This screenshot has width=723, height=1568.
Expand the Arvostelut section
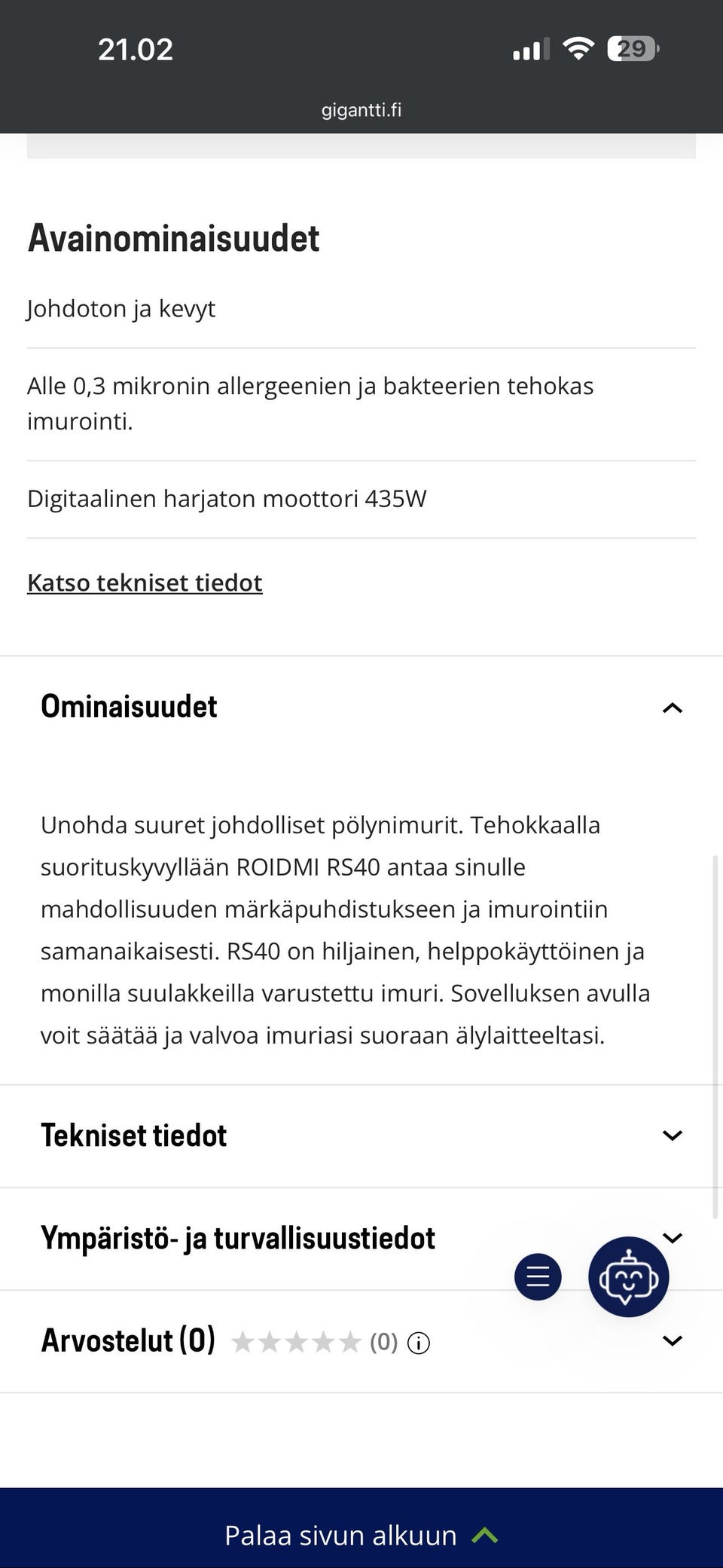click(x=673, y=1342)
